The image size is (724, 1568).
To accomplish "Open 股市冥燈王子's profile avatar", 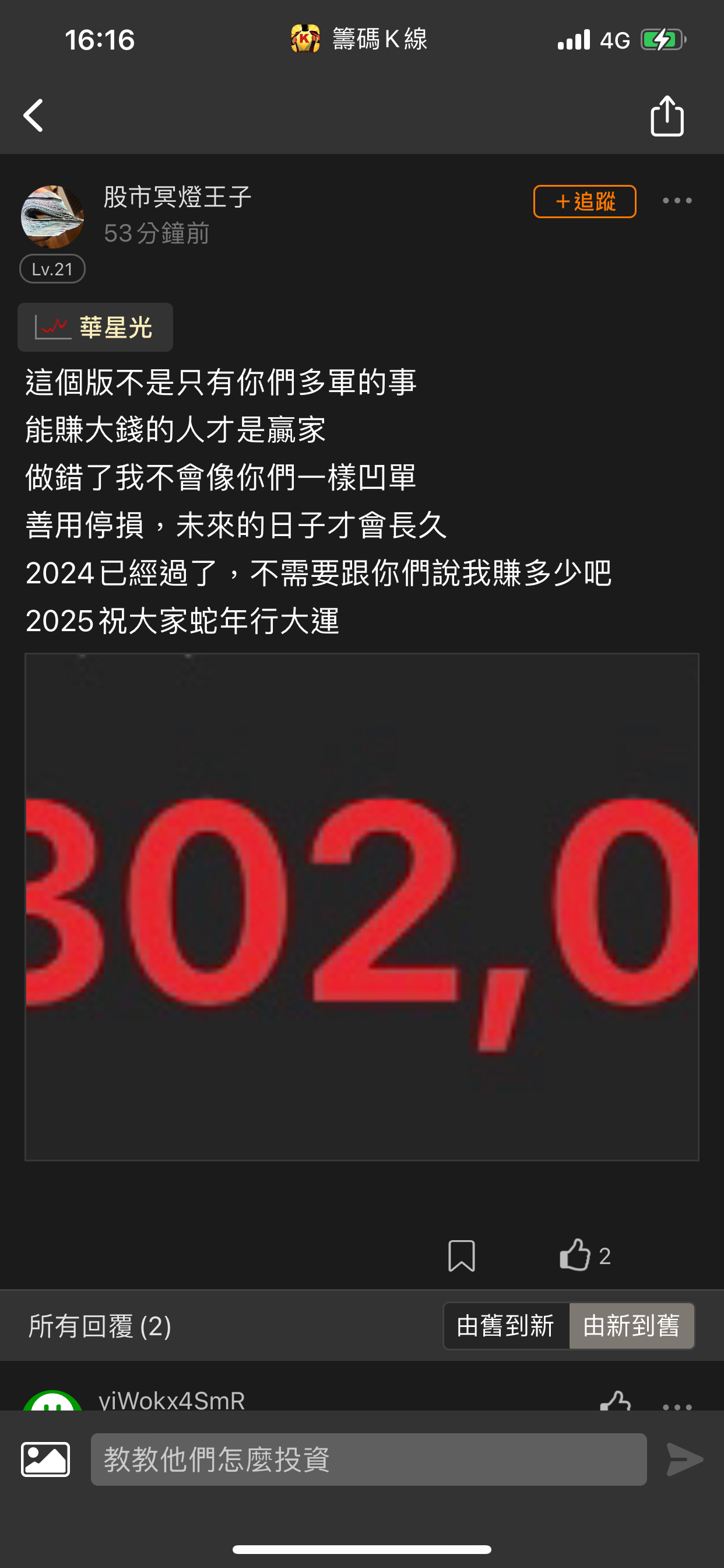I will (x=52, y=218).
